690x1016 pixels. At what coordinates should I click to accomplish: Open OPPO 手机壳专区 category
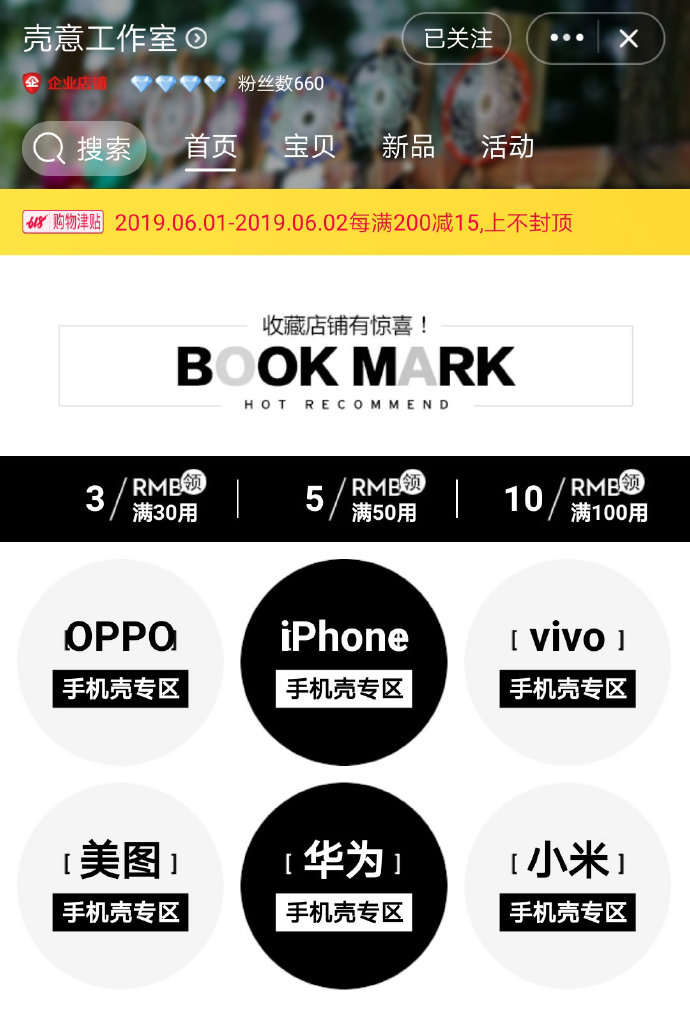click(120, 662)
